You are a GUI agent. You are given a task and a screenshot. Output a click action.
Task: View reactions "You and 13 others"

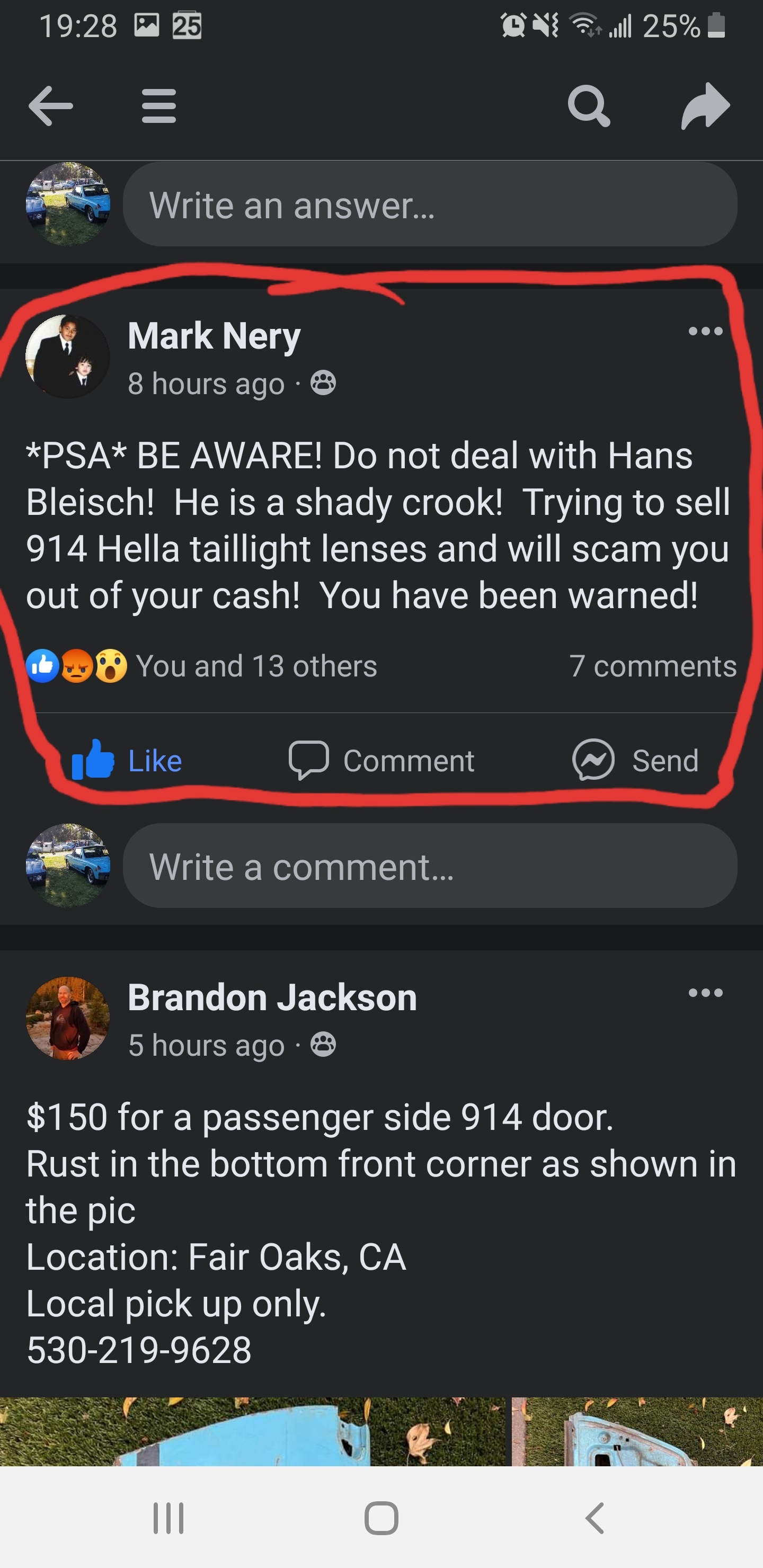click(256, 666)
